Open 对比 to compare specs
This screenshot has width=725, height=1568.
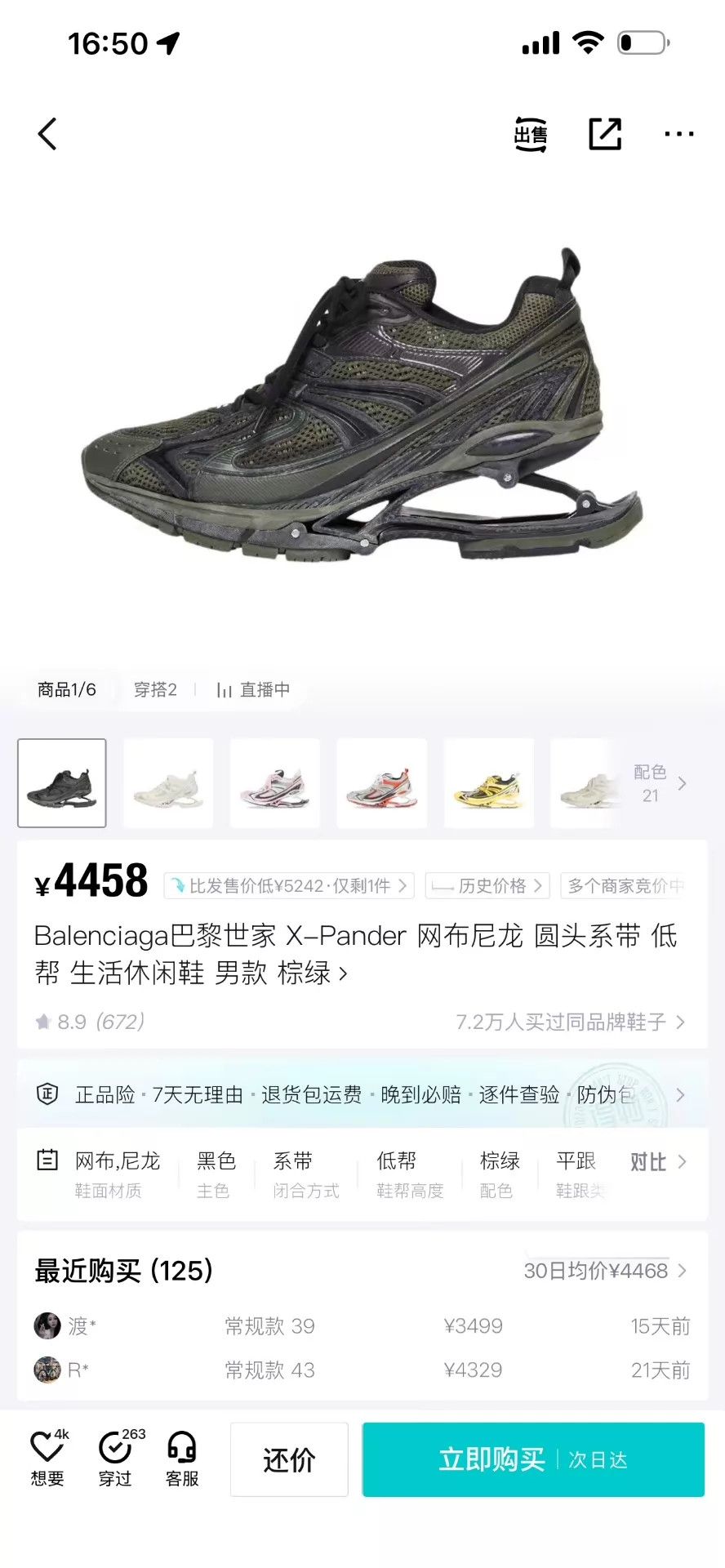coord(658,1162)
